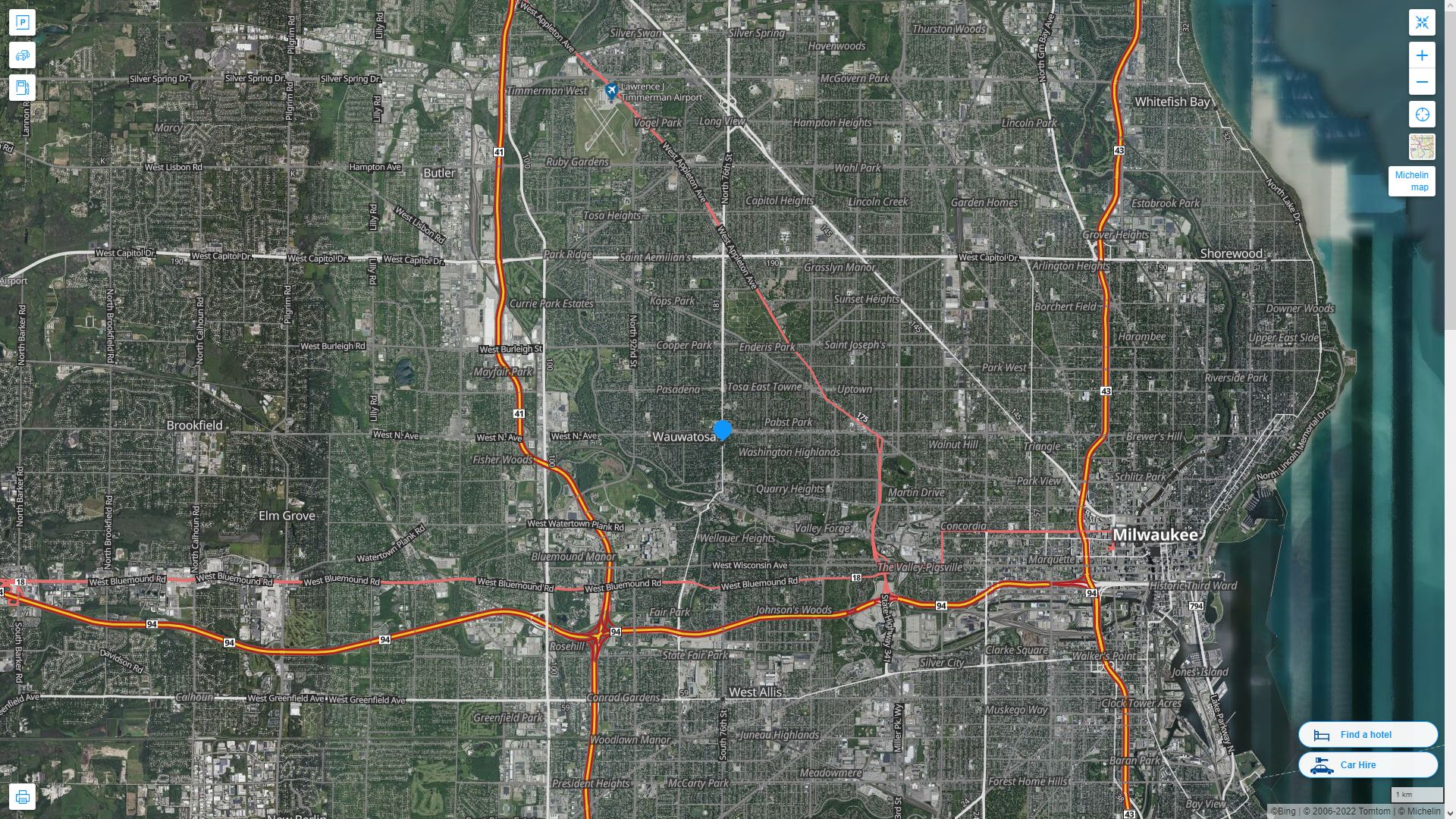The height and width of the screenshot is (819, 1456).
Task: Open Car Hire options
Action: point(1367,765)
